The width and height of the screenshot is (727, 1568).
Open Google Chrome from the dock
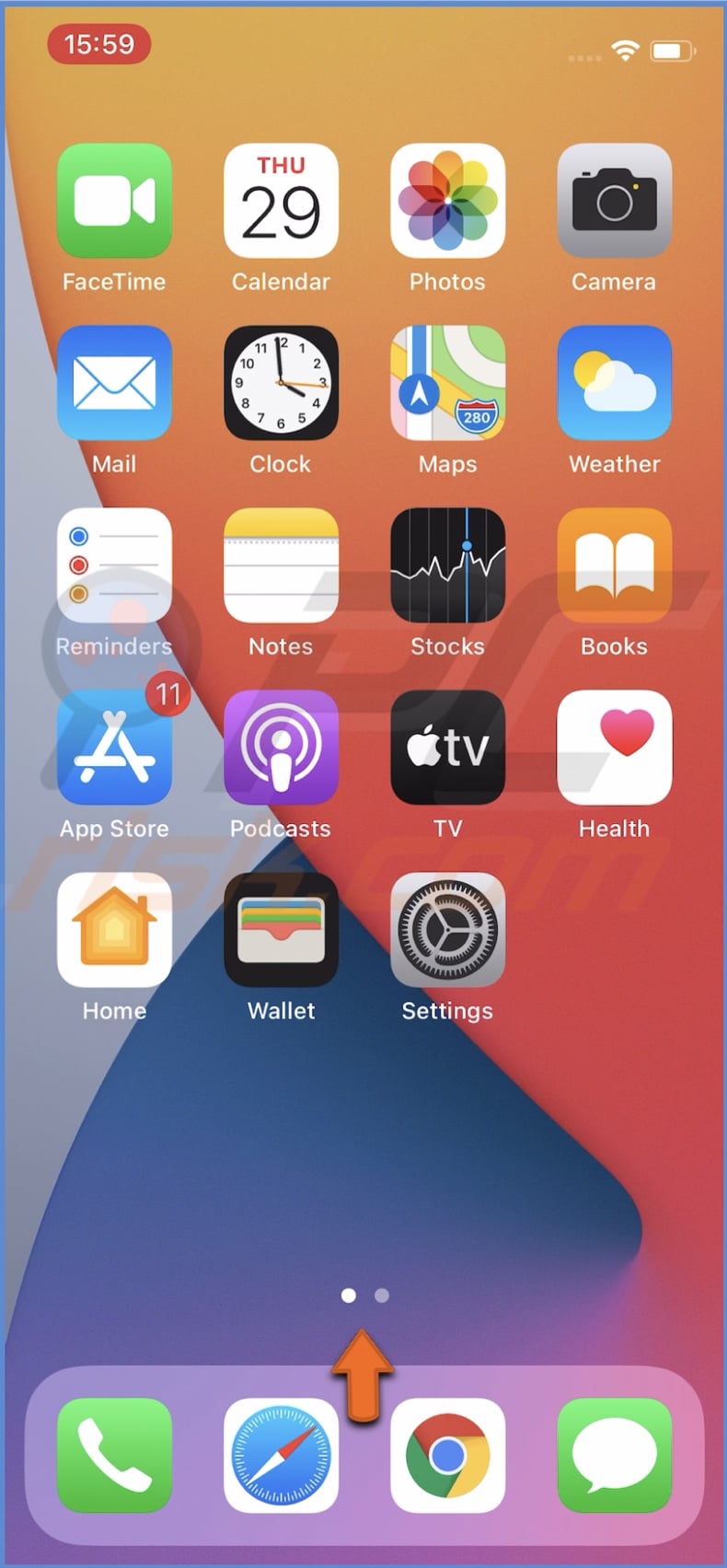(447, 1455)
